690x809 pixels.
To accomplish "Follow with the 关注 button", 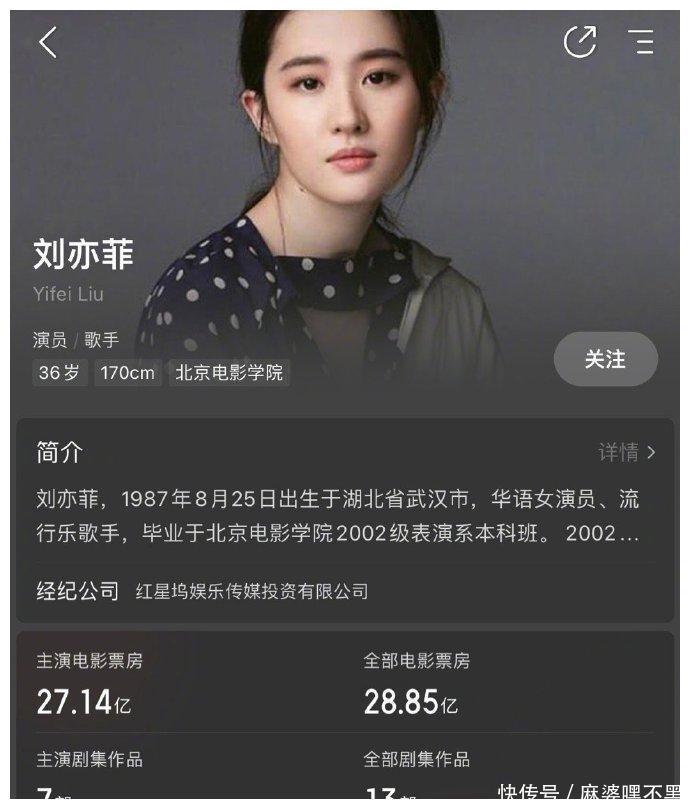I will click(605, 359).
